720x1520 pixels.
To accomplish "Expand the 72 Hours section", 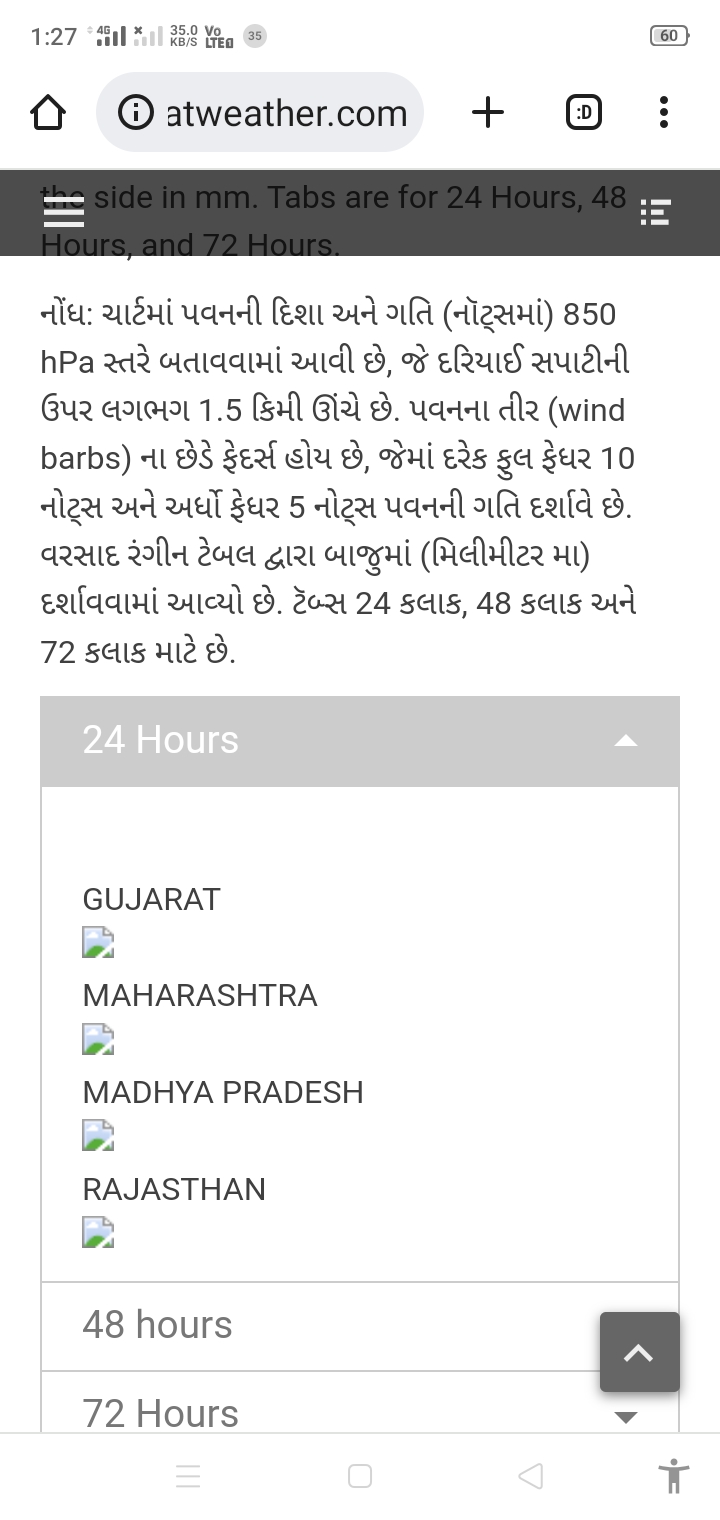I will [360, 1413].
